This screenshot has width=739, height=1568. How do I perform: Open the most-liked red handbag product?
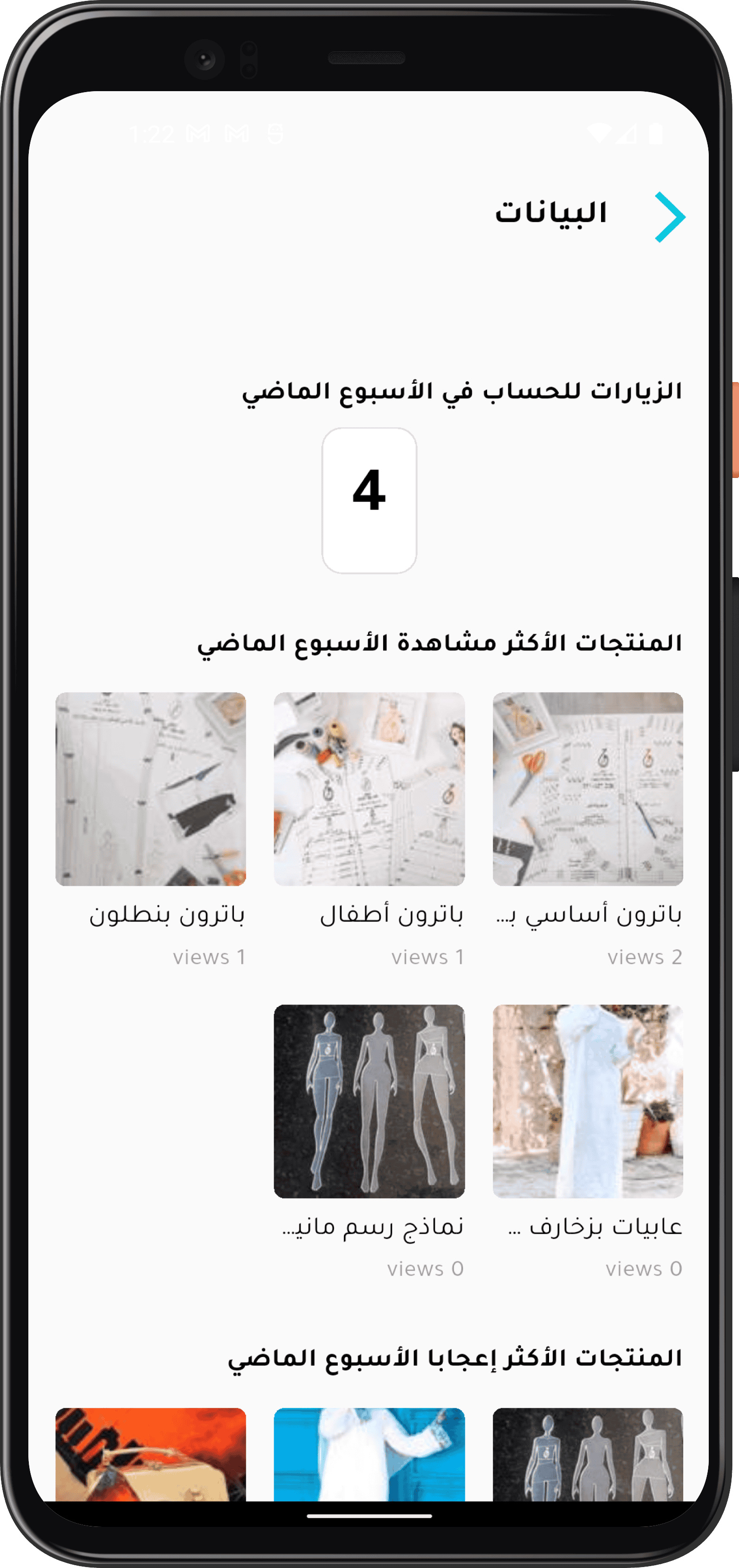(x=150, y=1454)
